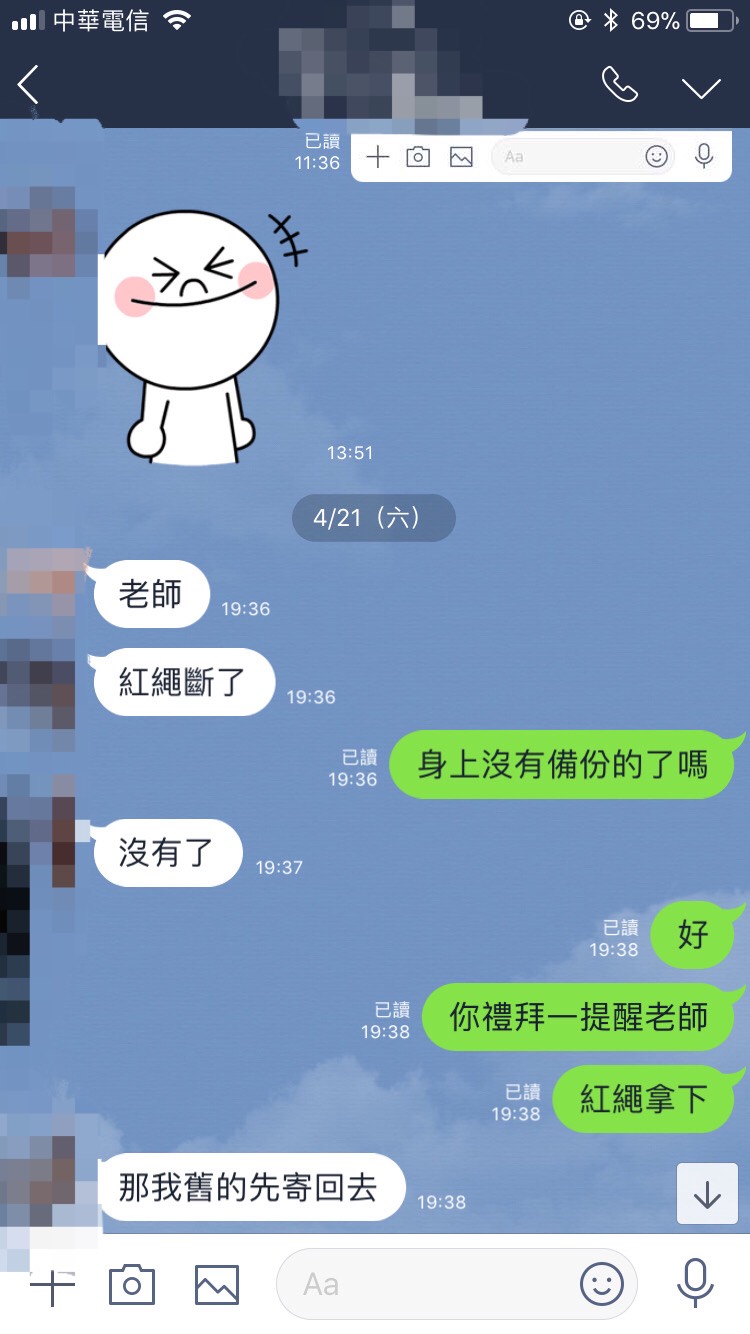Jump to the latest message with down arrow
Screen dimensions: 750x1334
(707, 1194)
